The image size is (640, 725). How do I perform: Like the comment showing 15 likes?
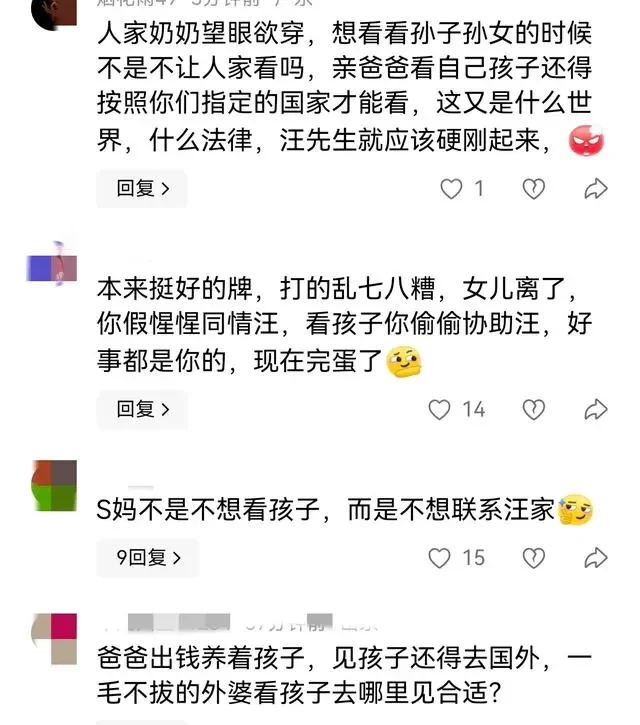440,557
